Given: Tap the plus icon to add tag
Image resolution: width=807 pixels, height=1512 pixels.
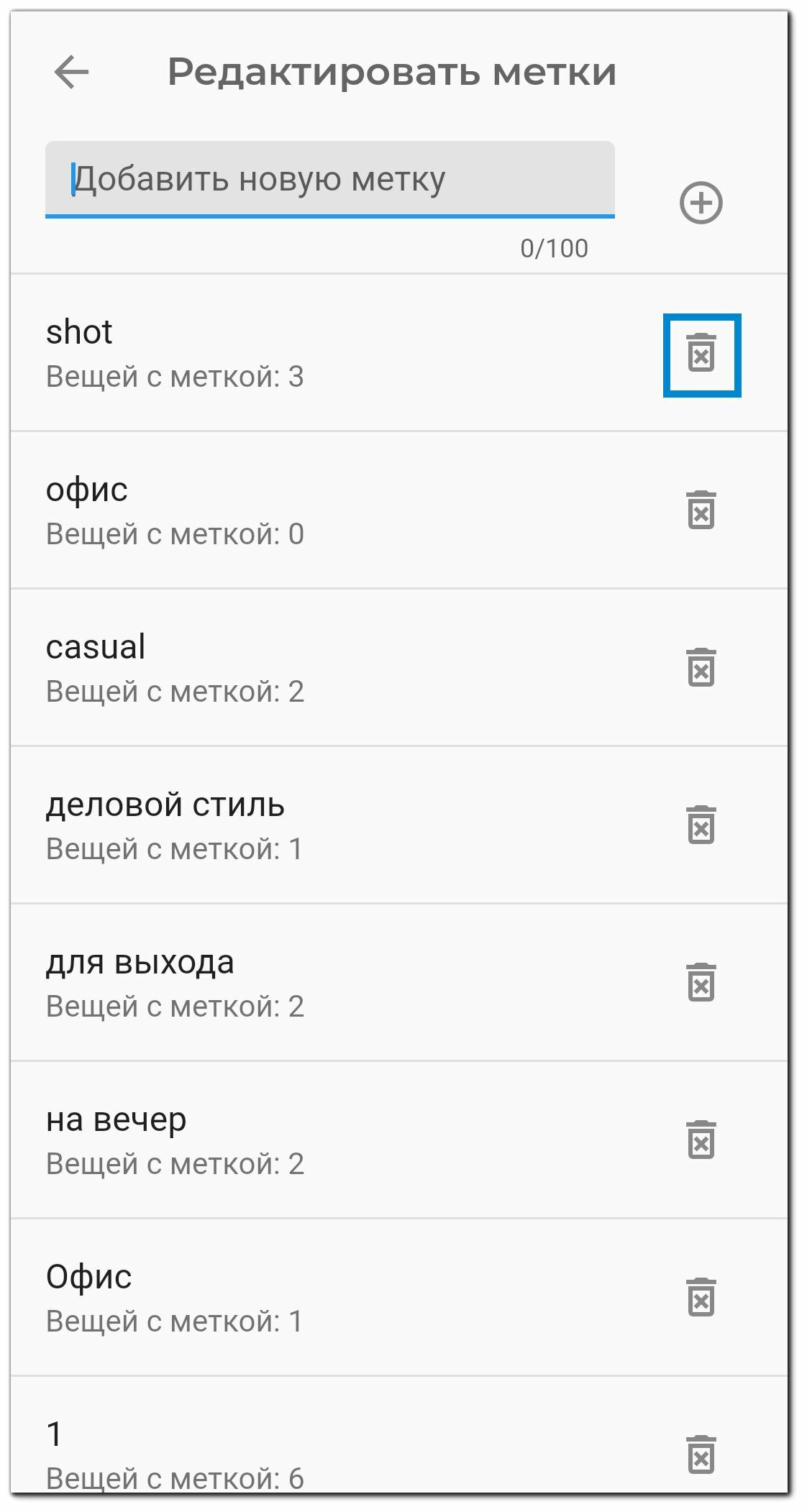Looking at the screenshot, I should pos(701,203).
